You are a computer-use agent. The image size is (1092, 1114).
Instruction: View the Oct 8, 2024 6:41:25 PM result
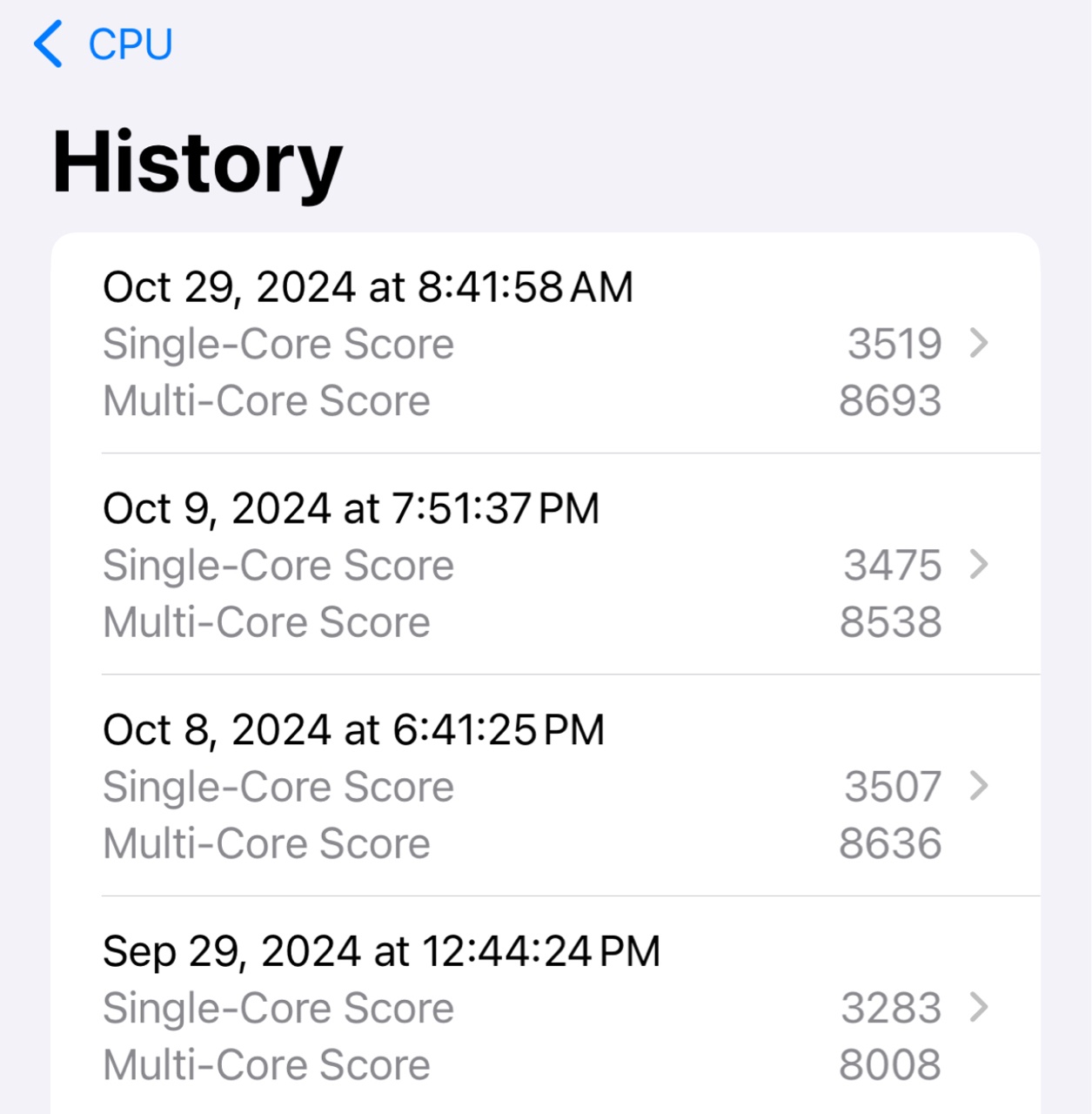tap(545, 786)
